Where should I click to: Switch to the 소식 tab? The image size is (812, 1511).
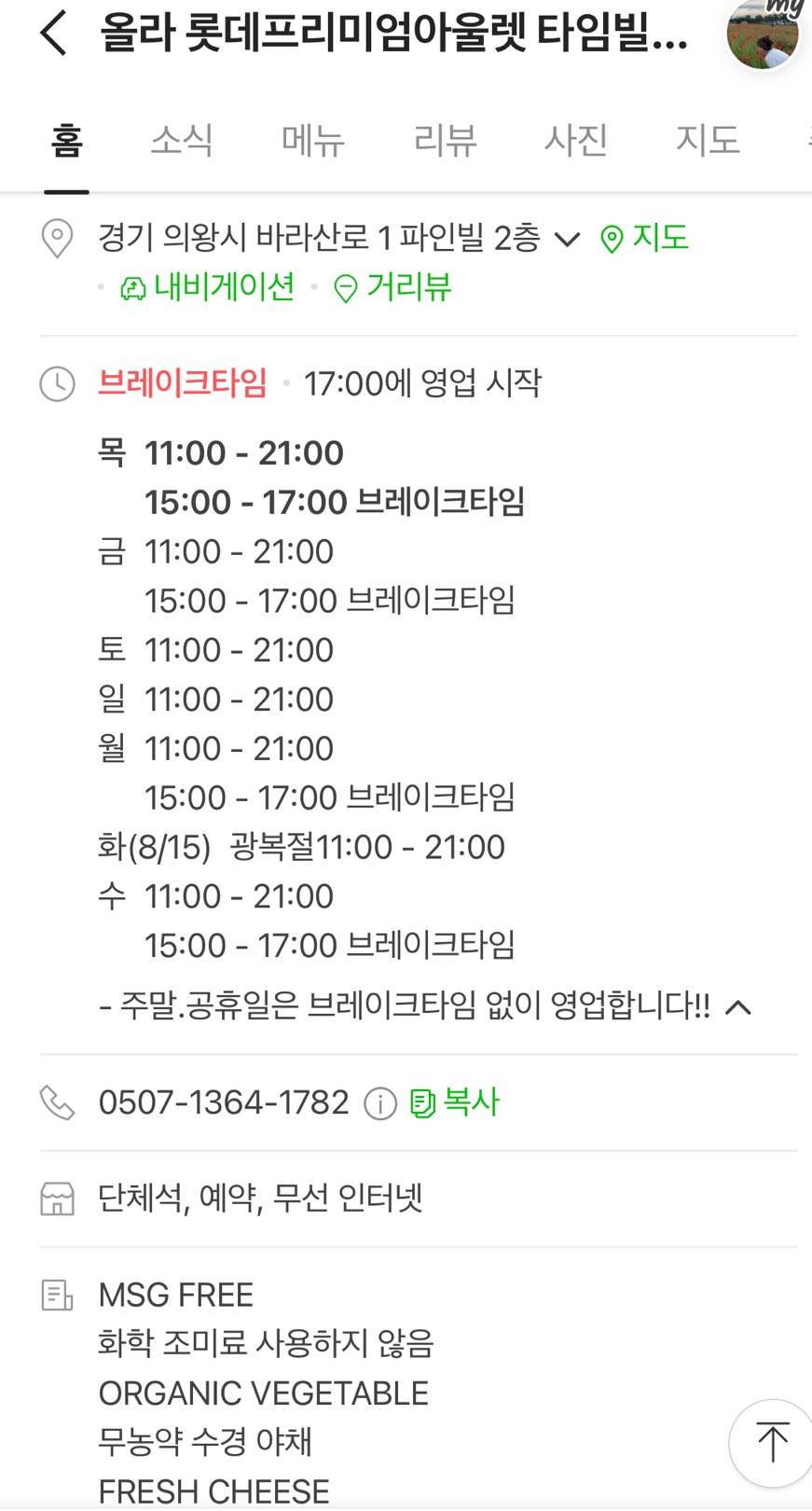182,141
